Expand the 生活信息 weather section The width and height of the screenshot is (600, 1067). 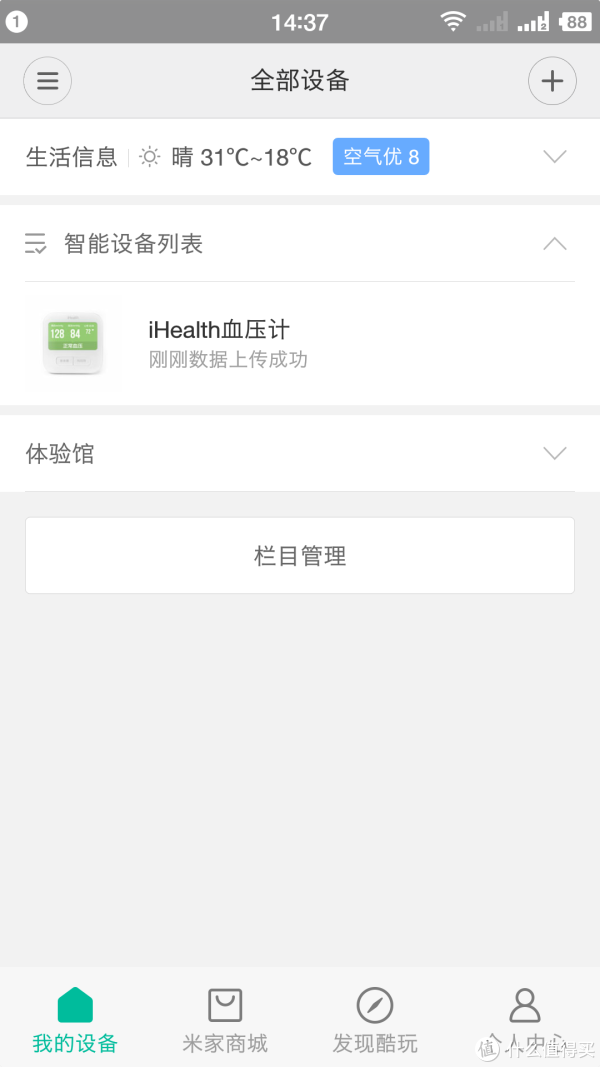click(x=554, y=157)
